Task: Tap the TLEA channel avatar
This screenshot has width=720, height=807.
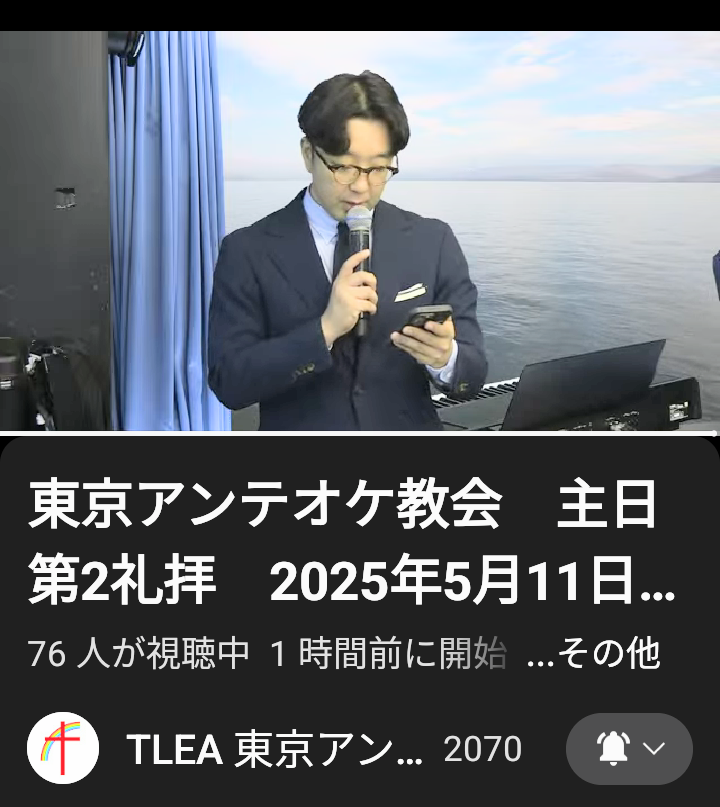Action: [x=62, y=749]
